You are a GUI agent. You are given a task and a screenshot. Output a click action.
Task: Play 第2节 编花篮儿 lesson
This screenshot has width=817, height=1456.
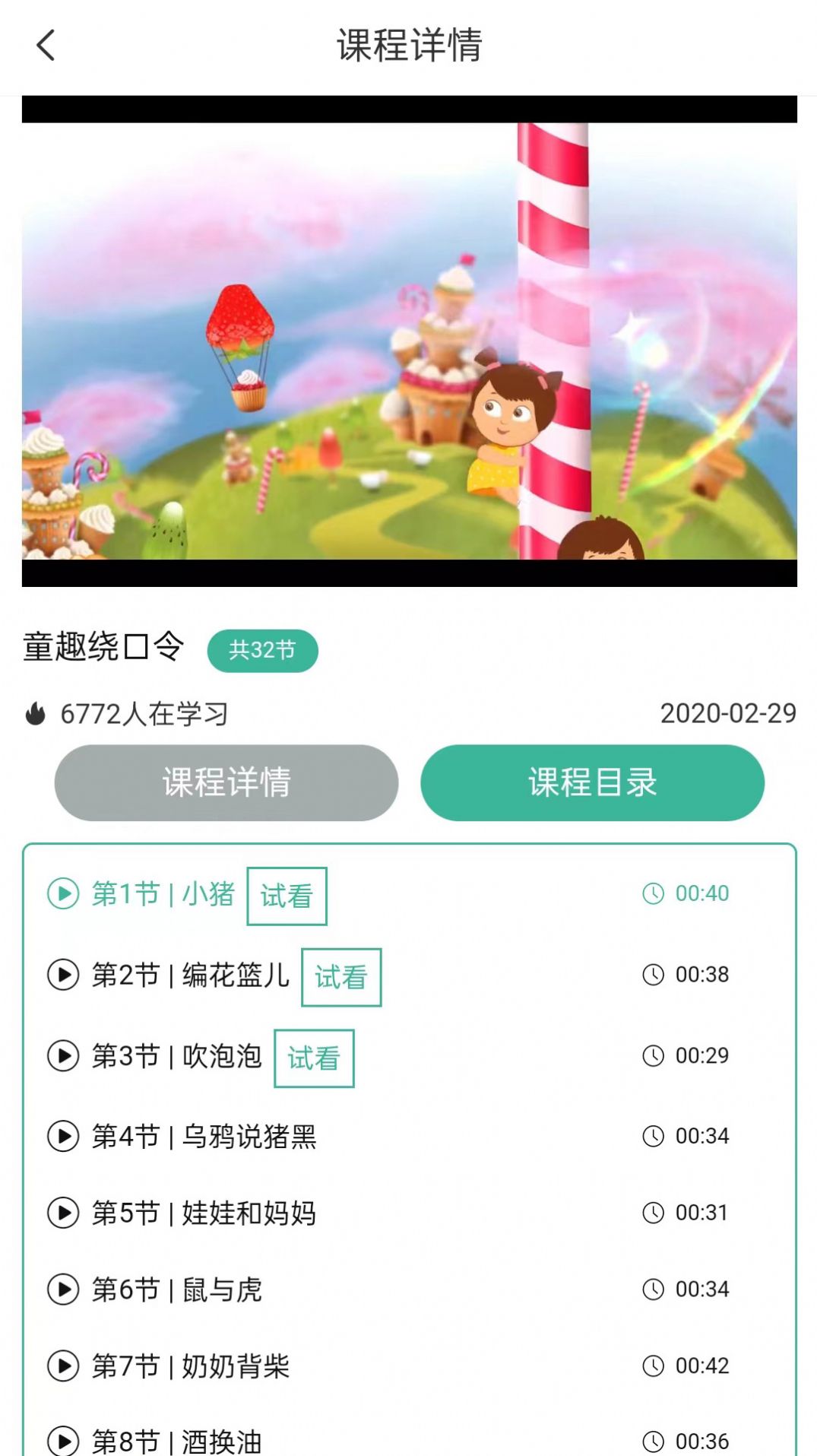click(62, 975)
